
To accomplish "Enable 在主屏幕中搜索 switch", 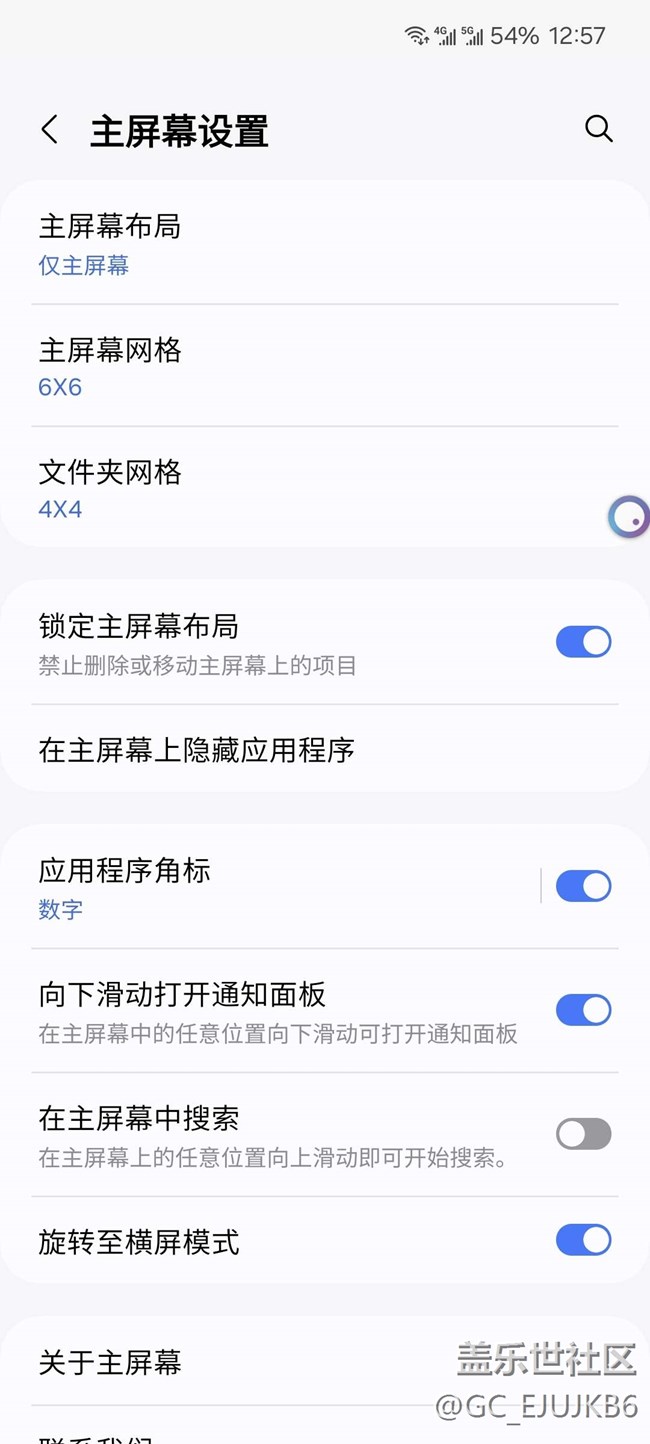I will (583, 1134).
